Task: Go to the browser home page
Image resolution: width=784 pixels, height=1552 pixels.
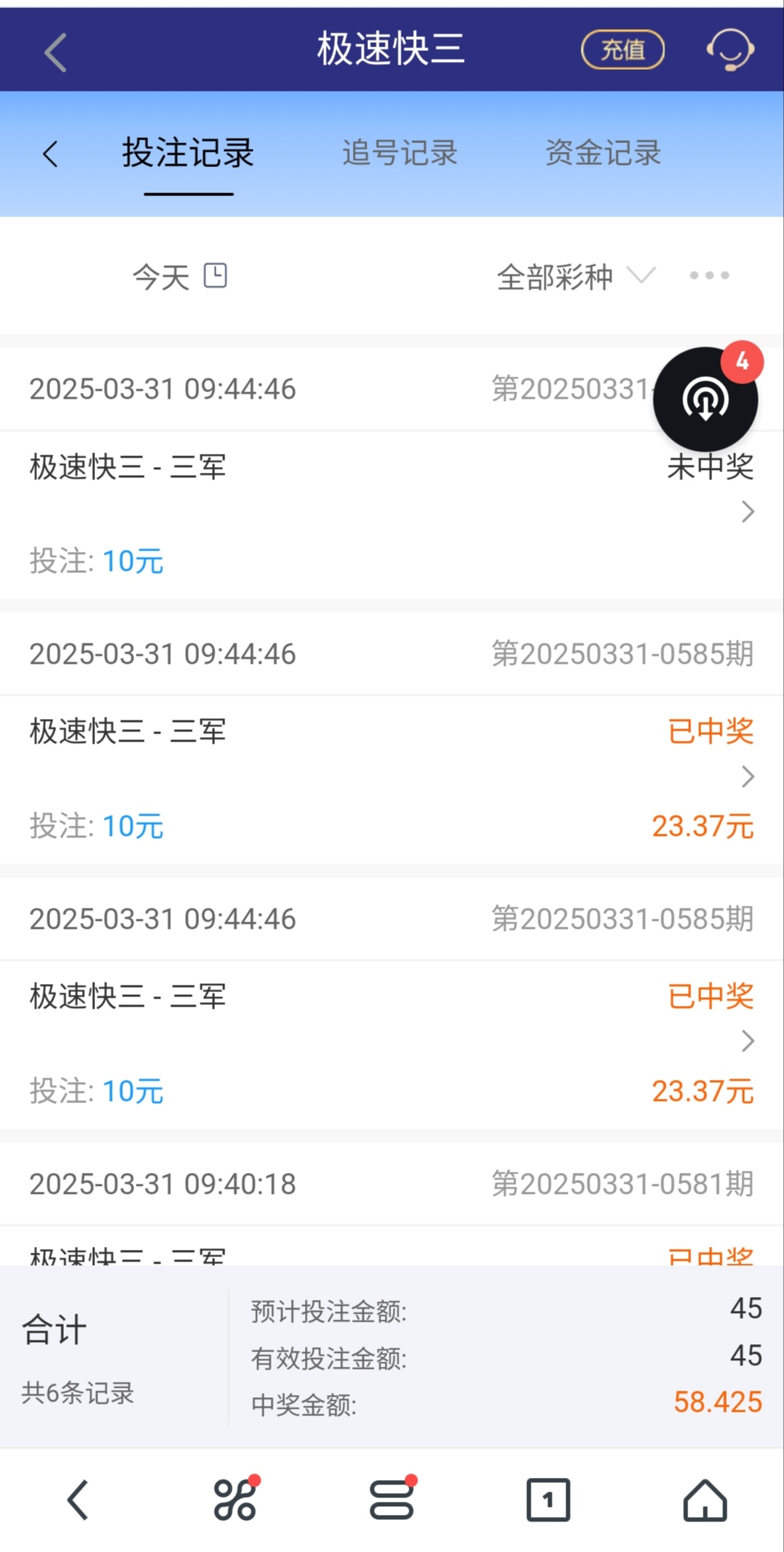Action: [705, 1500]
